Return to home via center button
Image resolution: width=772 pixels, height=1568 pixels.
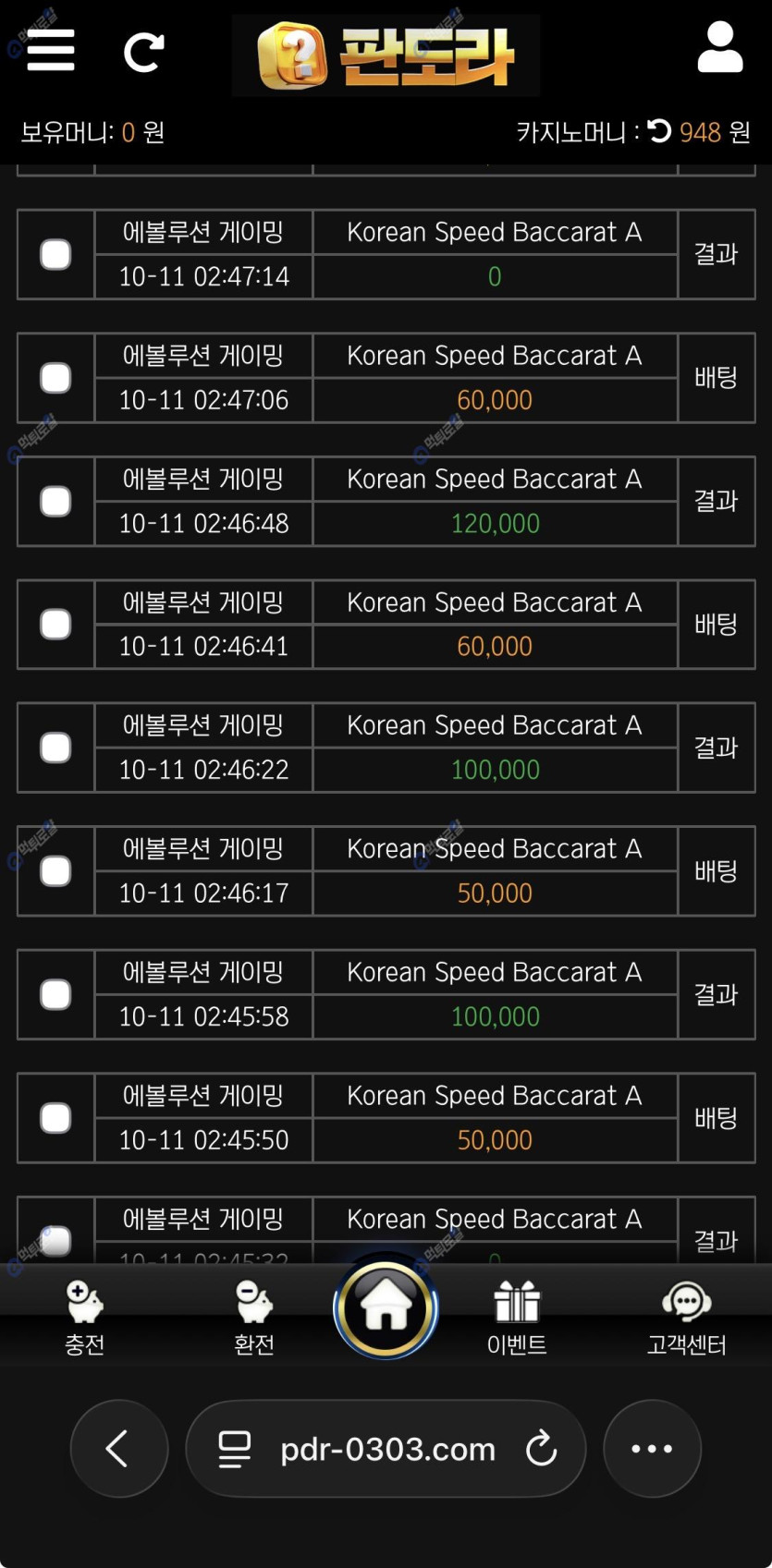coord(386,1307)
